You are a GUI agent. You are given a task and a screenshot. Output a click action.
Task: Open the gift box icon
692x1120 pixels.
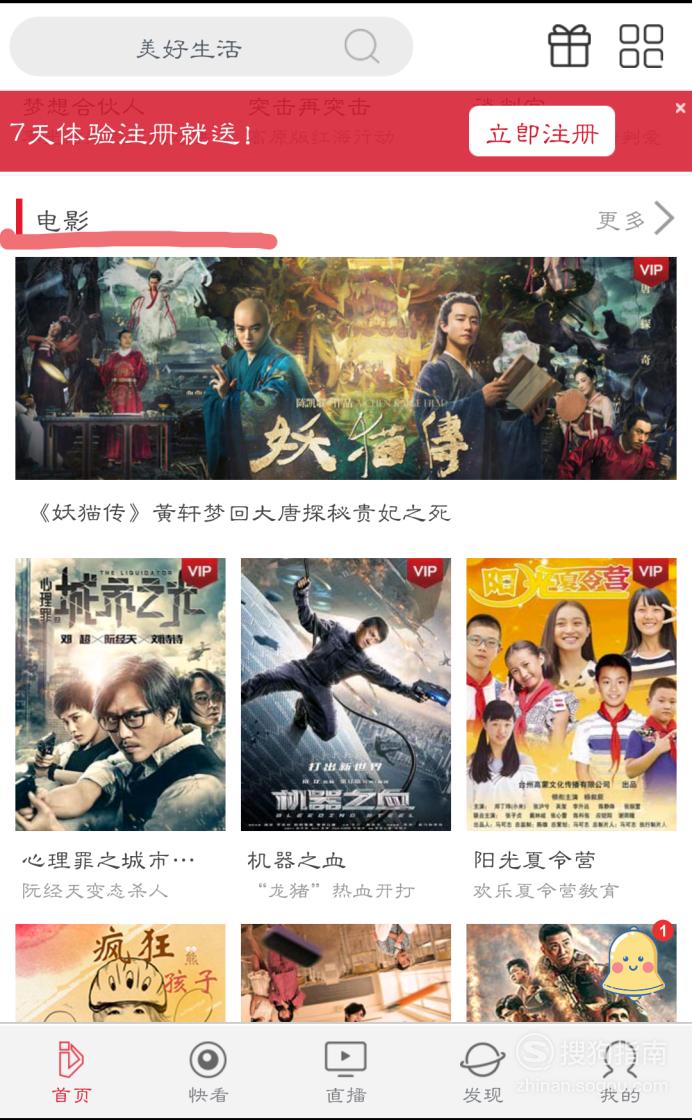click(x=569, y=46)
